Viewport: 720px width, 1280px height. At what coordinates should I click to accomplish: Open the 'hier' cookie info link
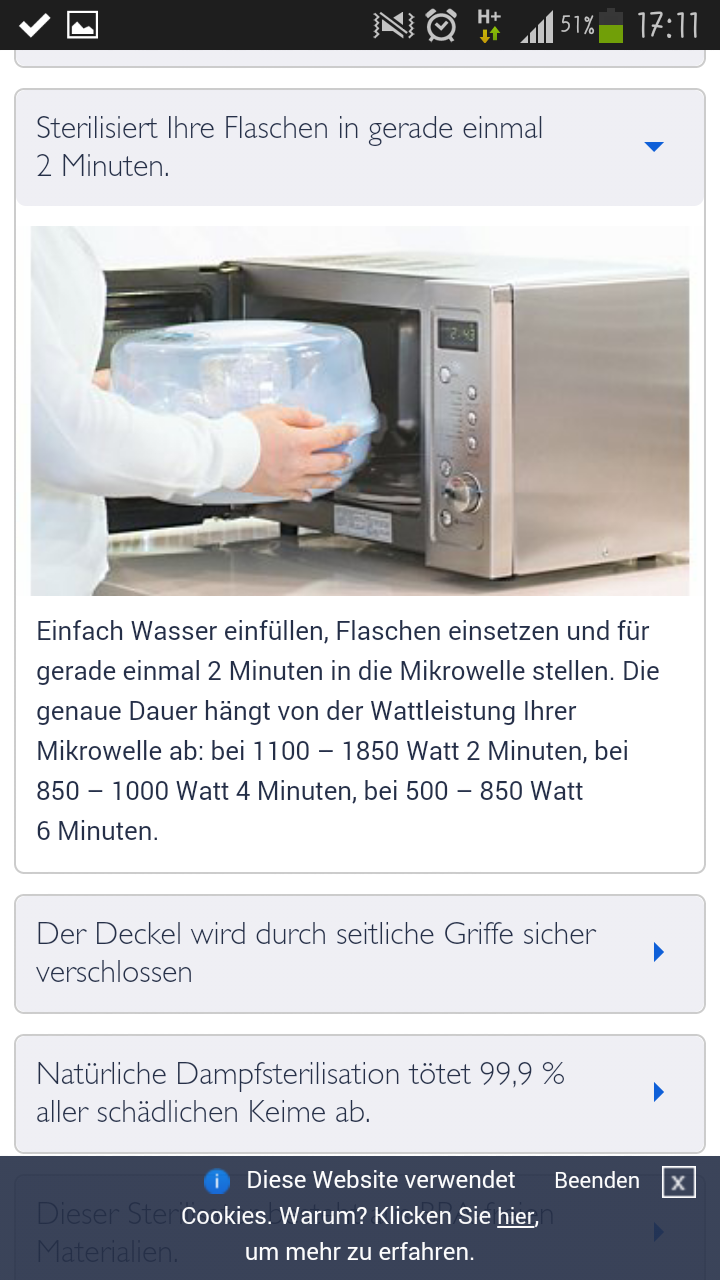[x=516, y=1216]
